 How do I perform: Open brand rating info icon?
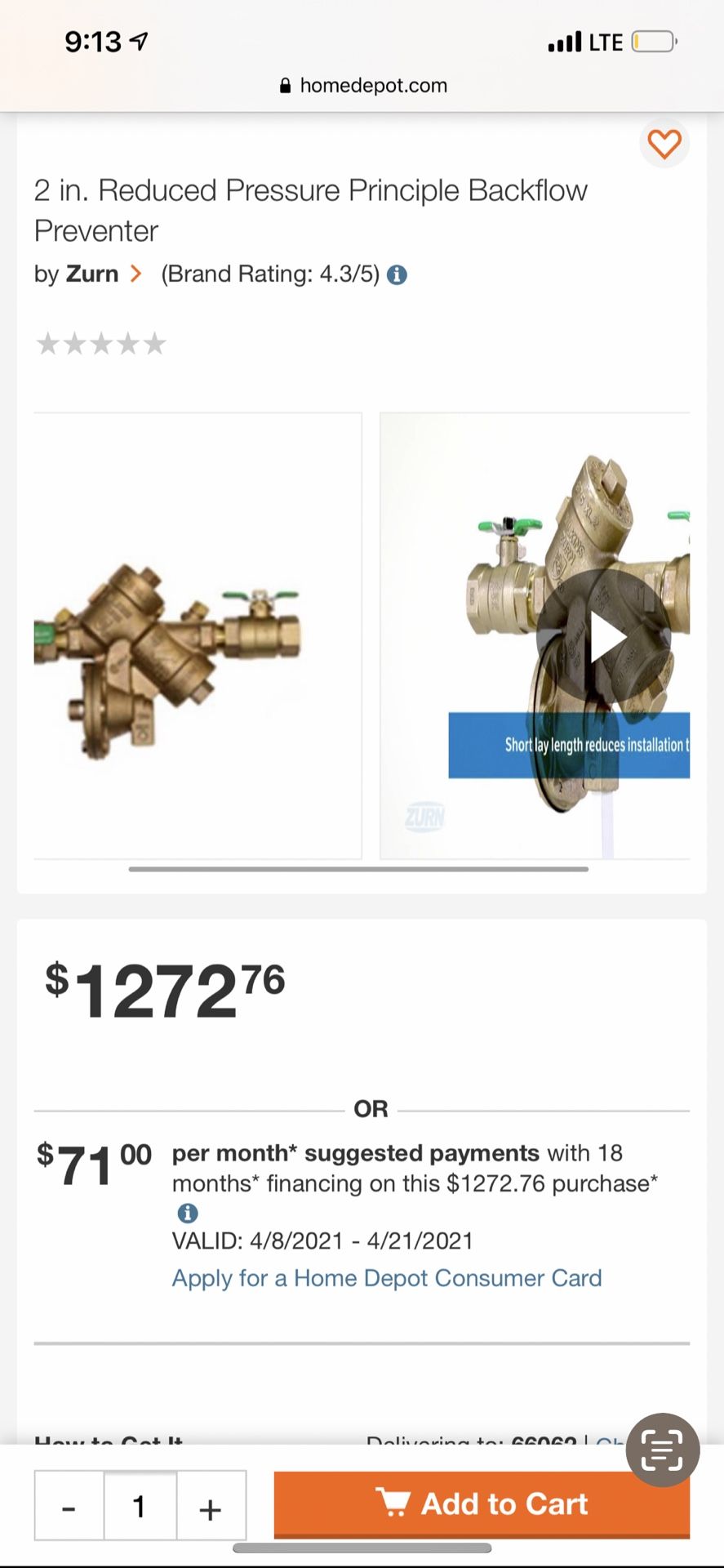click(397, 275)
